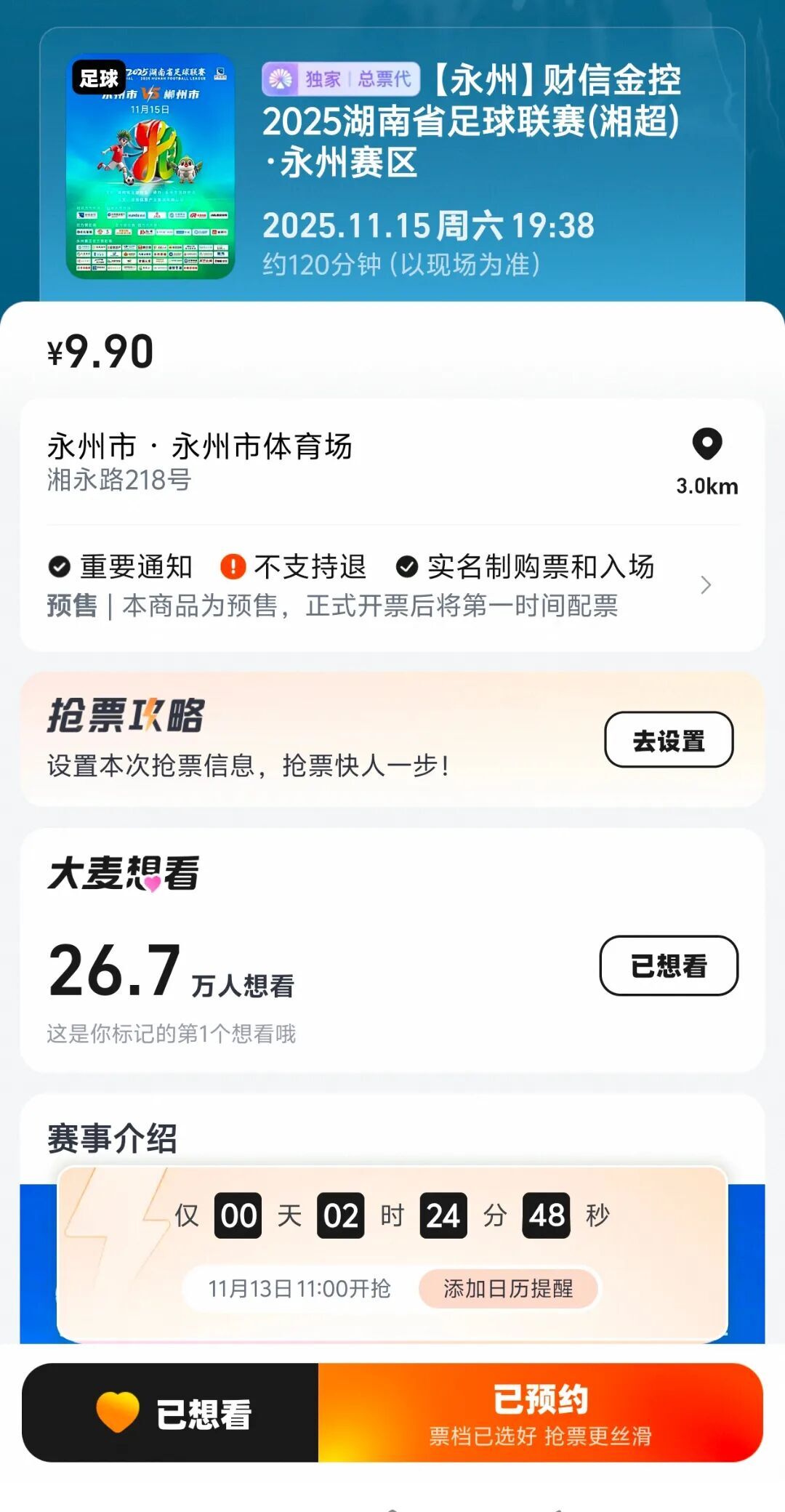
Task: Tap the 已想看 button in 大麦想看 card
Action: (669, 965)
